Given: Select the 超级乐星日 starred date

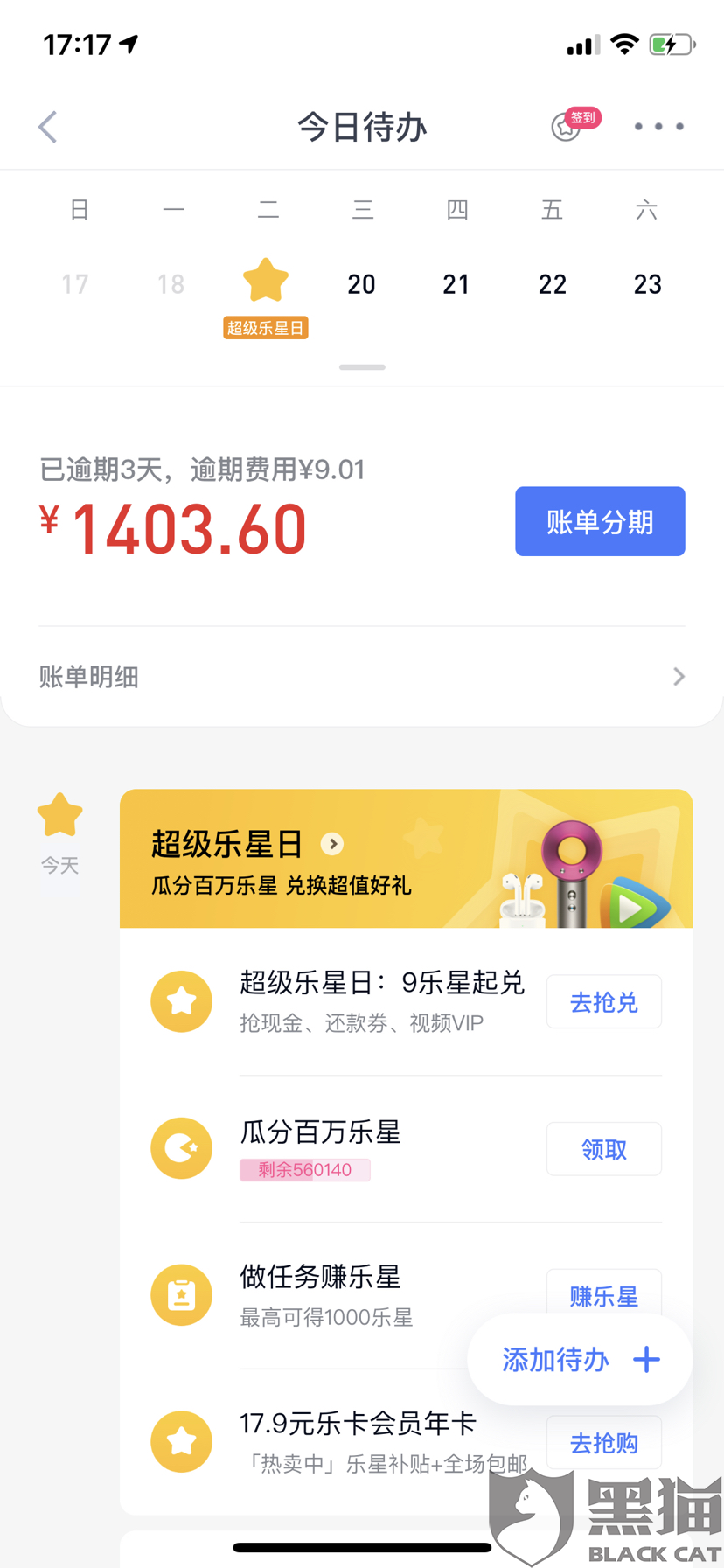Looking at the screenshot, I should click(x=266, y=297).
